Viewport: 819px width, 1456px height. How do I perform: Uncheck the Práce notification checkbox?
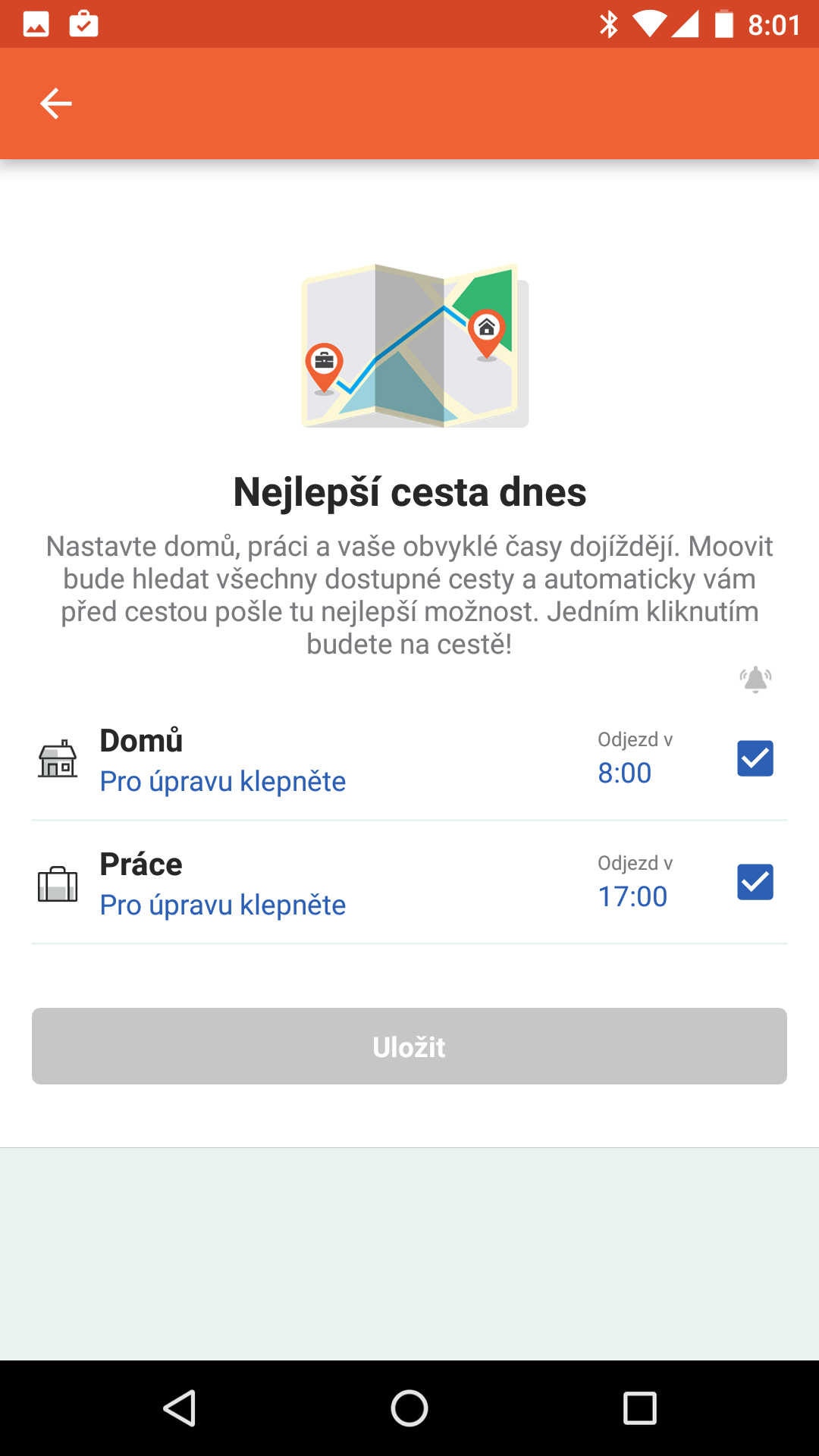tap(755, 882)
